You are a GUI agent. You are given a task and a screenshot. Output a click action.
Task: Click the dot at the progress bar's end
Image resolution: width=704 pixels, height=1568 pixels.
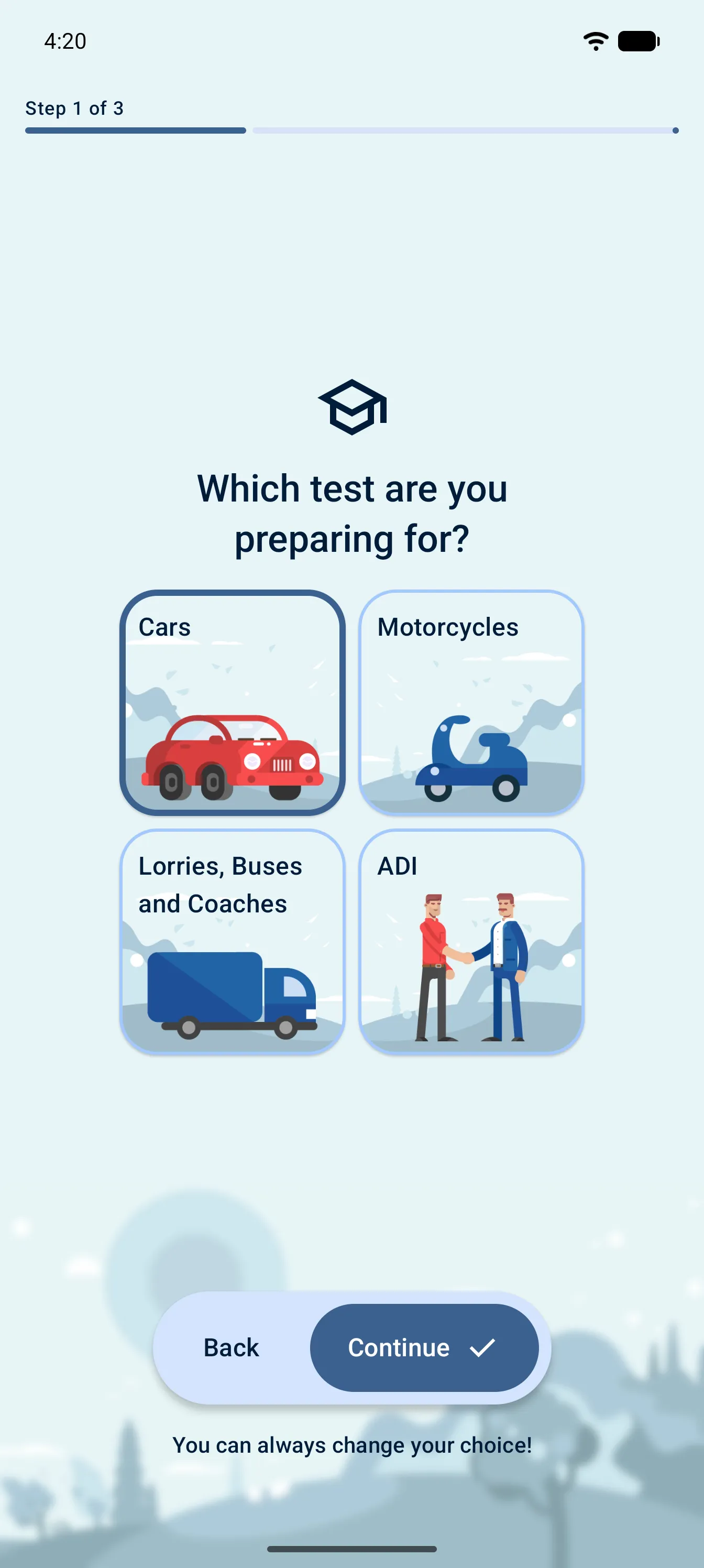coord(675,130)
